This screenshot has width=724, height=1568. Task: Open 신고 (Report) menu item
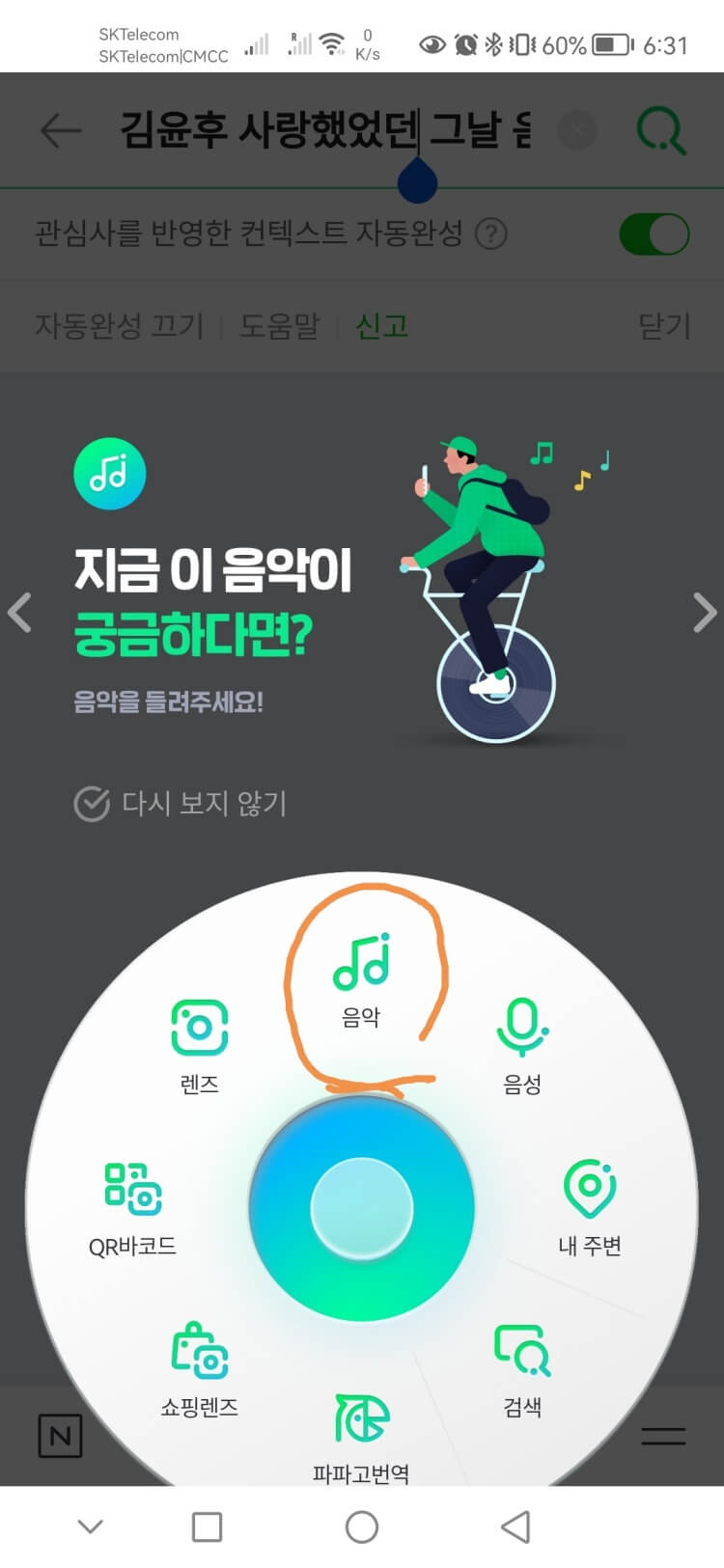[x=382, y=326]
